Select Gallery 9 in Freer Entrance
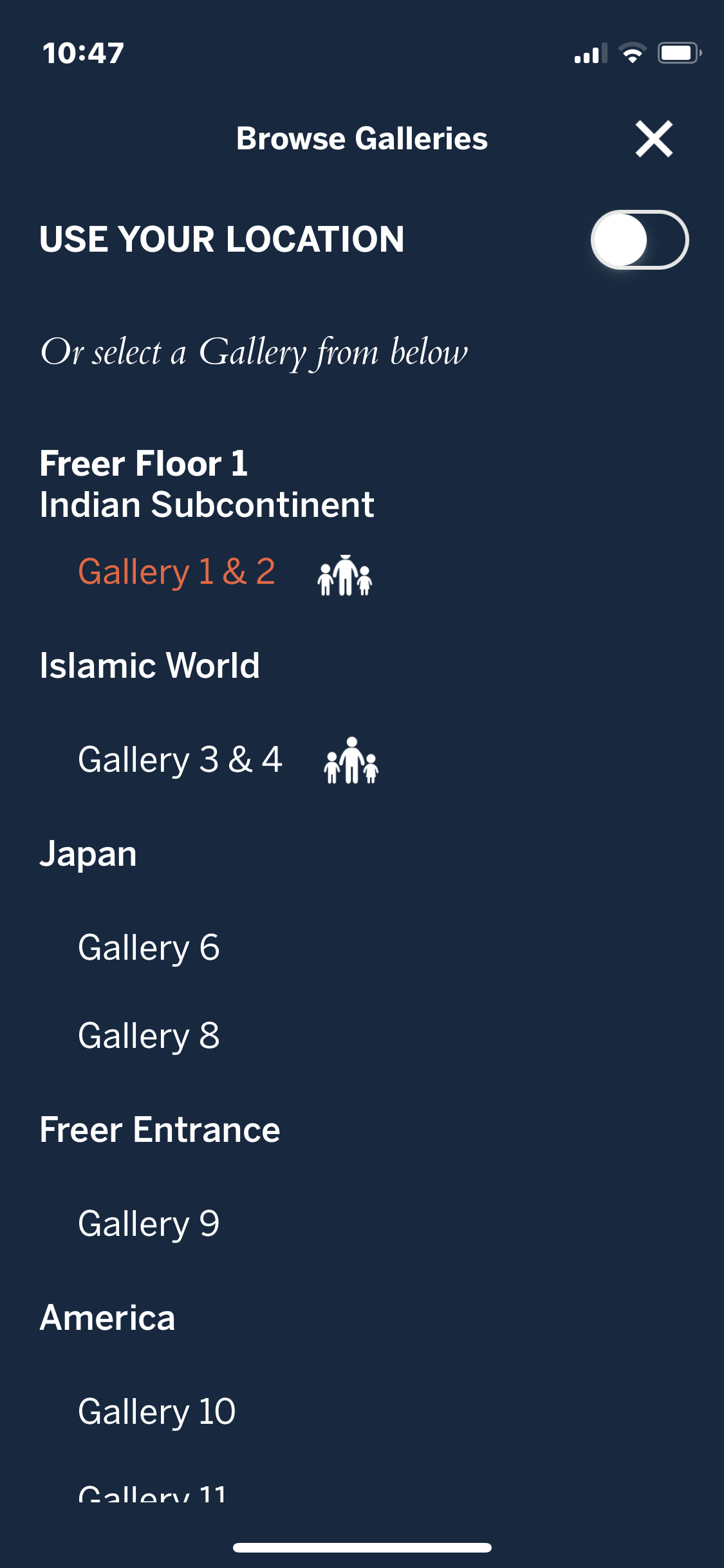Viewport: 724px width, 1568px height. (149, 1224)
